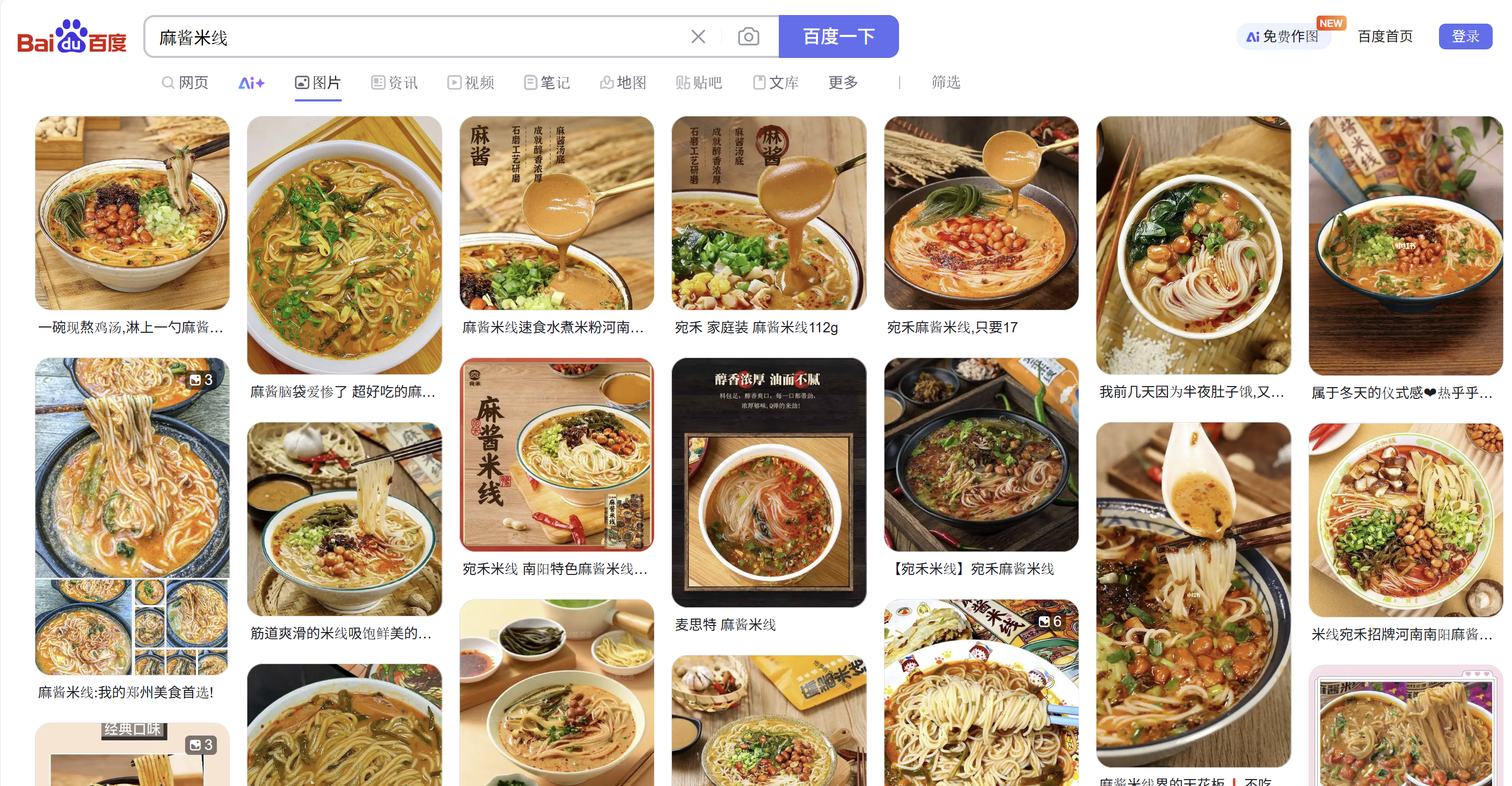Switch to the 笔记 tab

(547, 83)
